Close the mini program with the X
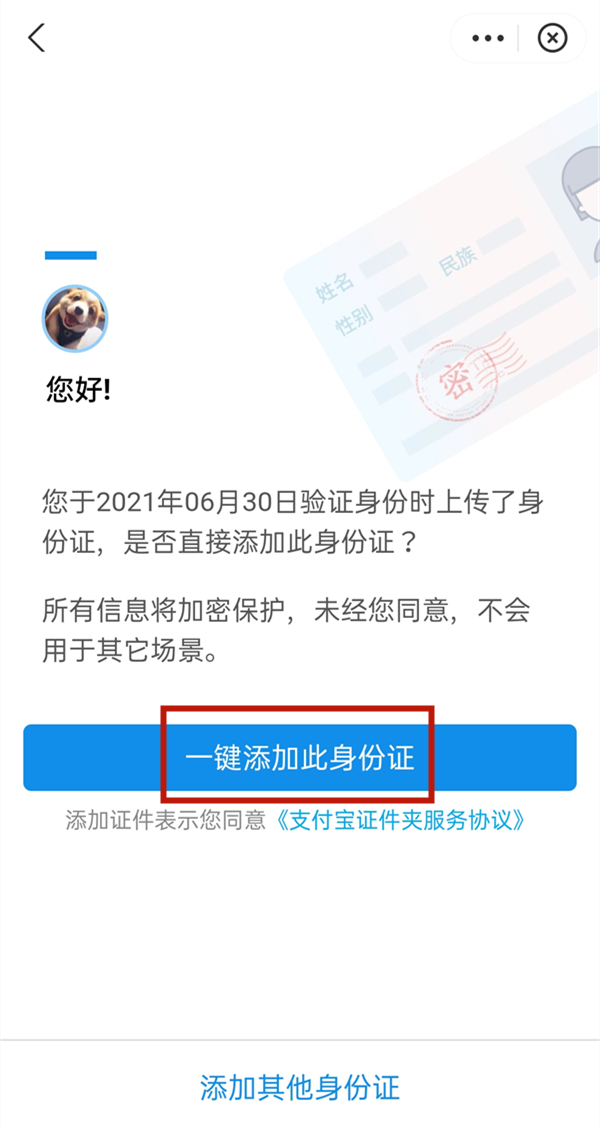The height and width of the screenshot is (1130, 600). tap(552, 39)
